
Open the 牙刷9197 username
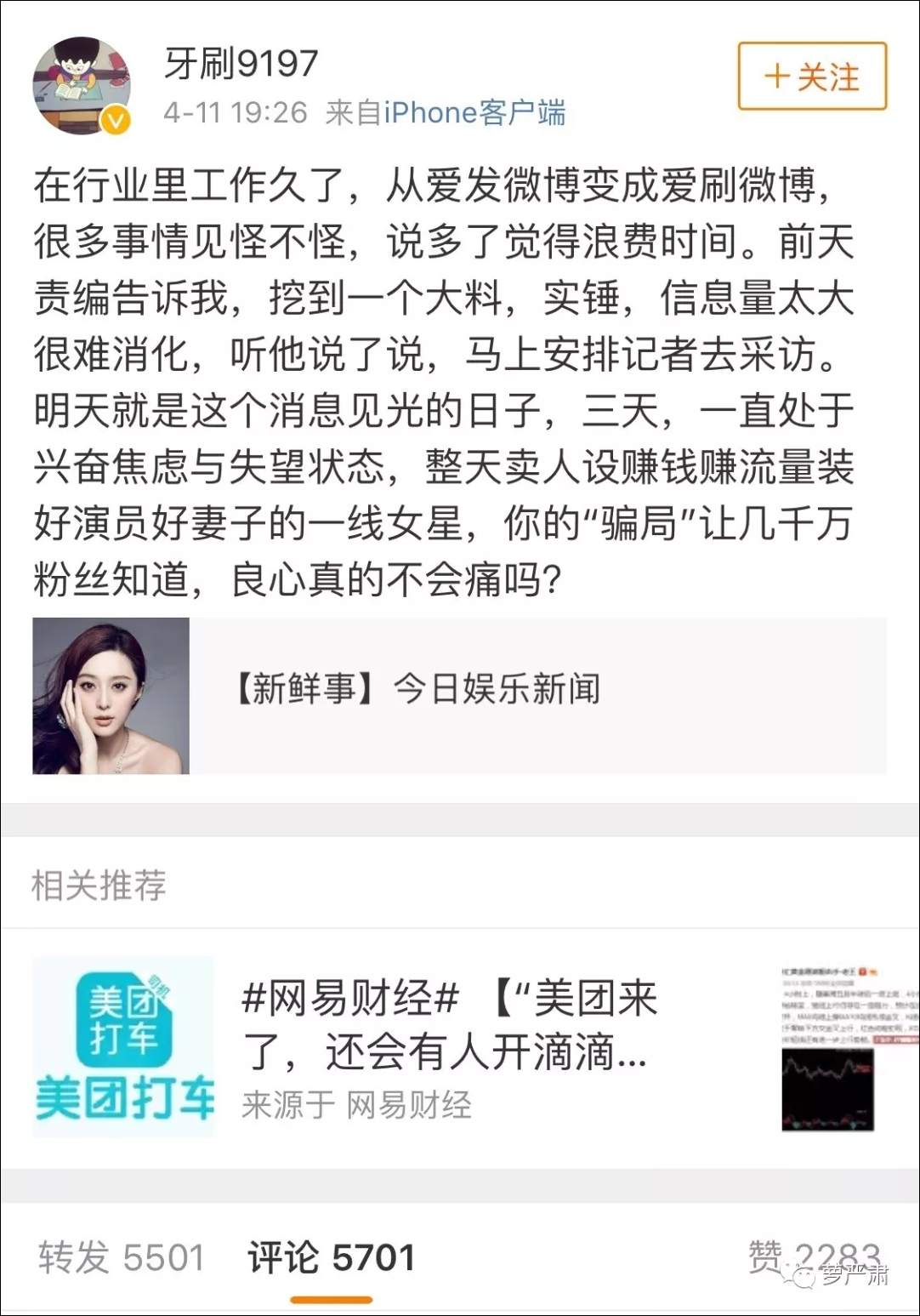(241, 63)
